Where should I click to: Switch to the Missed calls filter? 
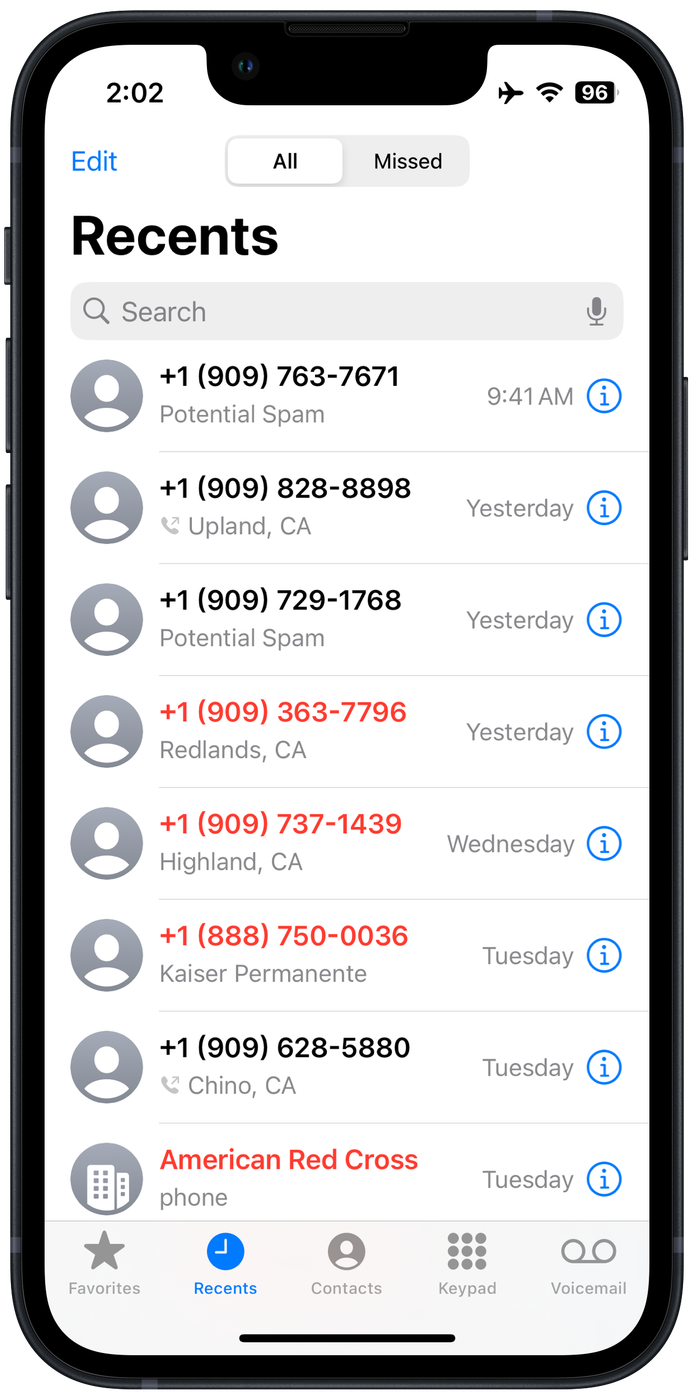click(407, 161)
